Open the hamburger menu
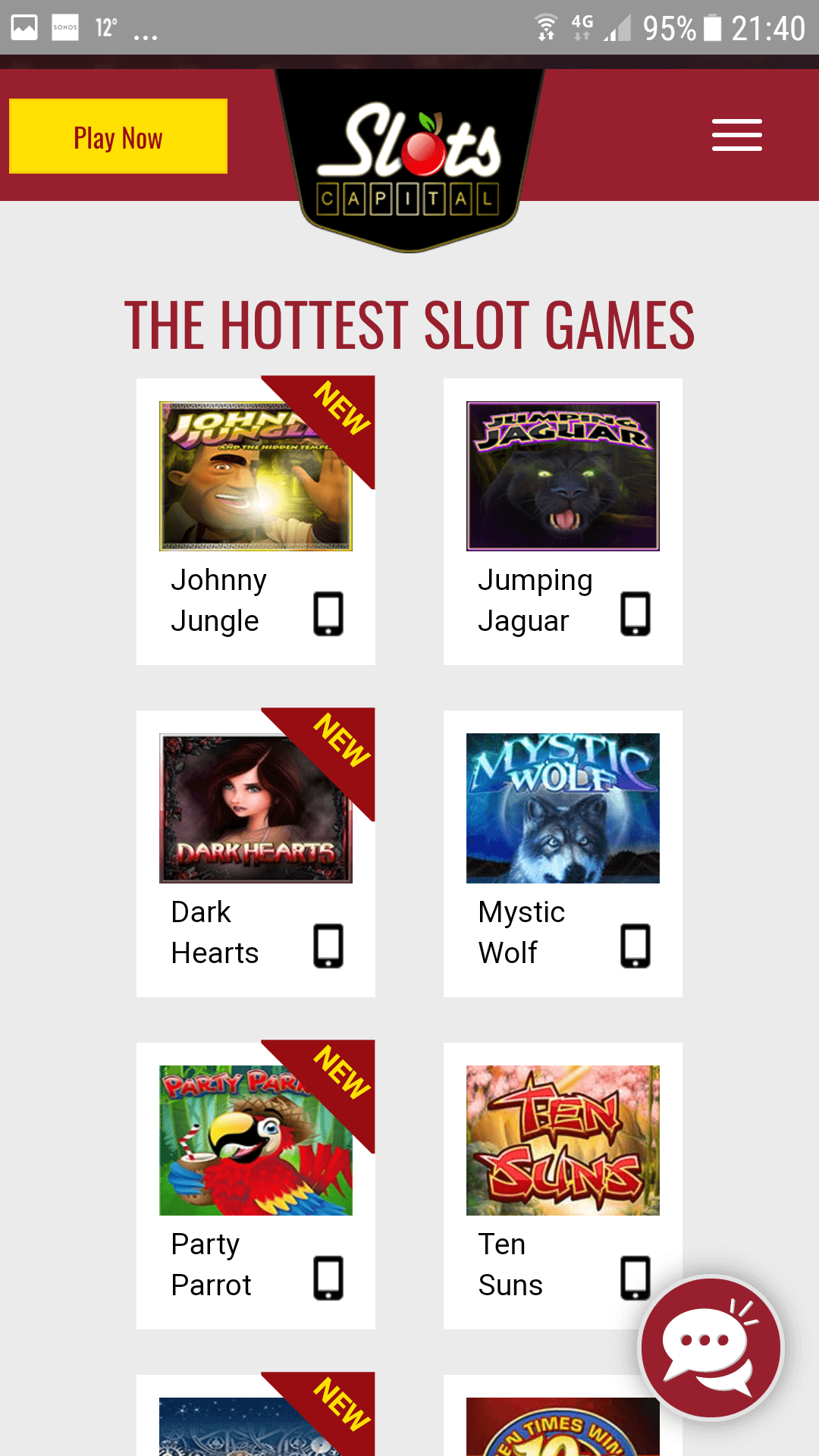Viewport: 819px width, 1456px height. pyautogui.click(x=736, y=136)
